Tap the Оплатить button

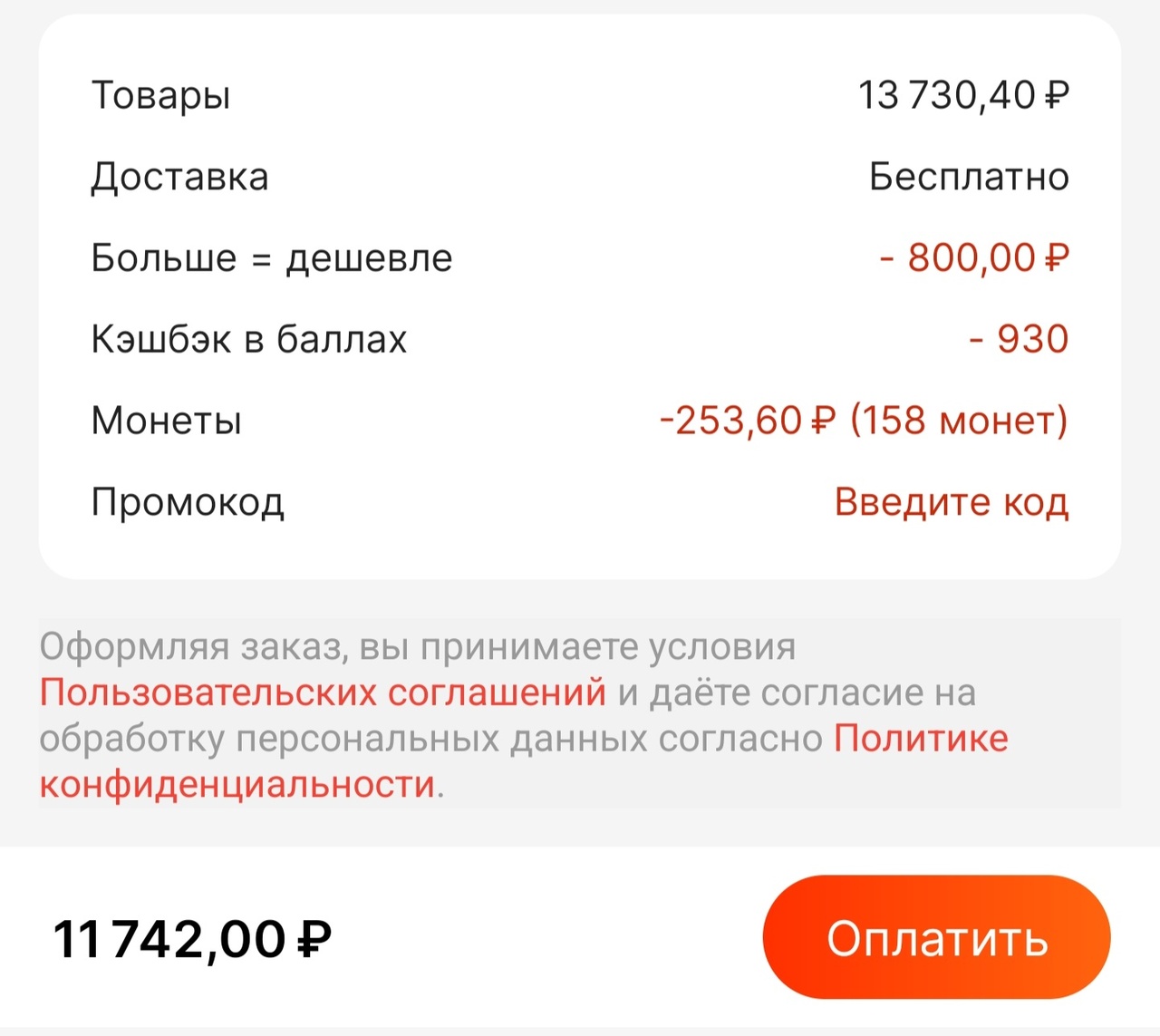(936, 937)
